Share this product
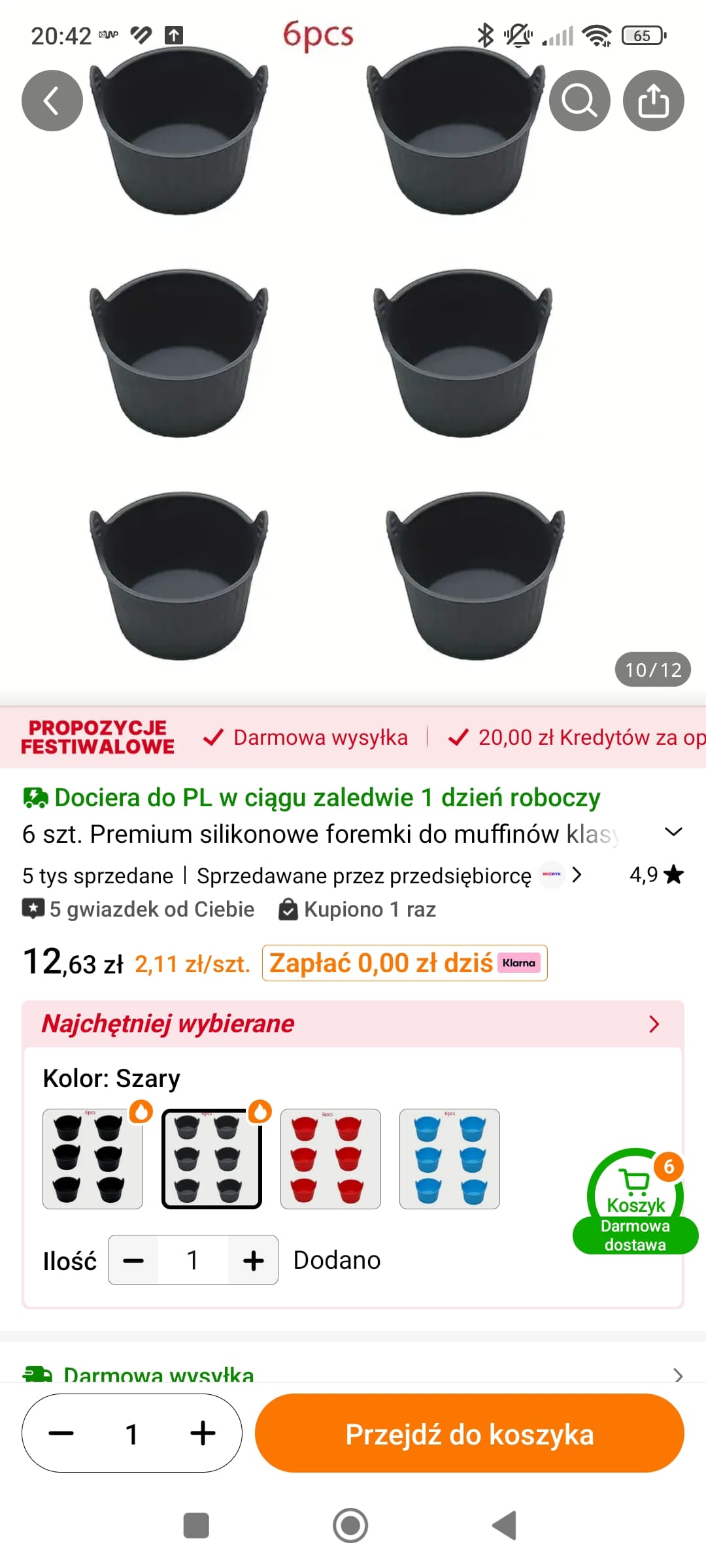The image size is (706, 1568). tap(653, 101)
